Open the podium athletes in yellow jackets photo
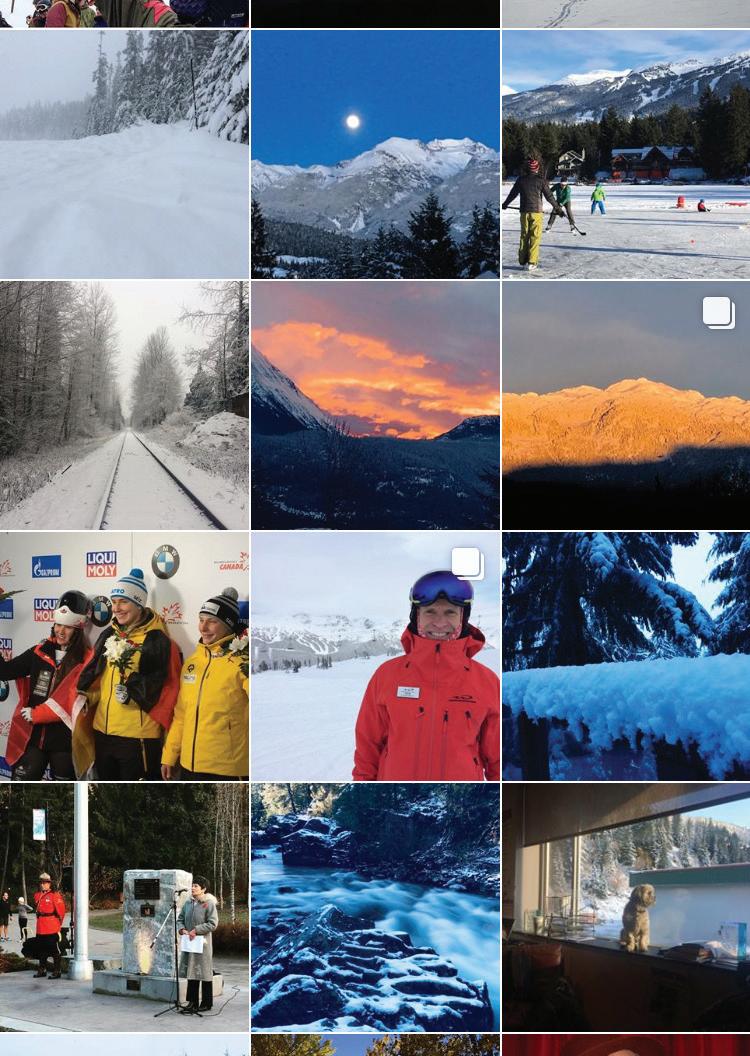Screen dimensions: 750x1056 pos(124,656)
